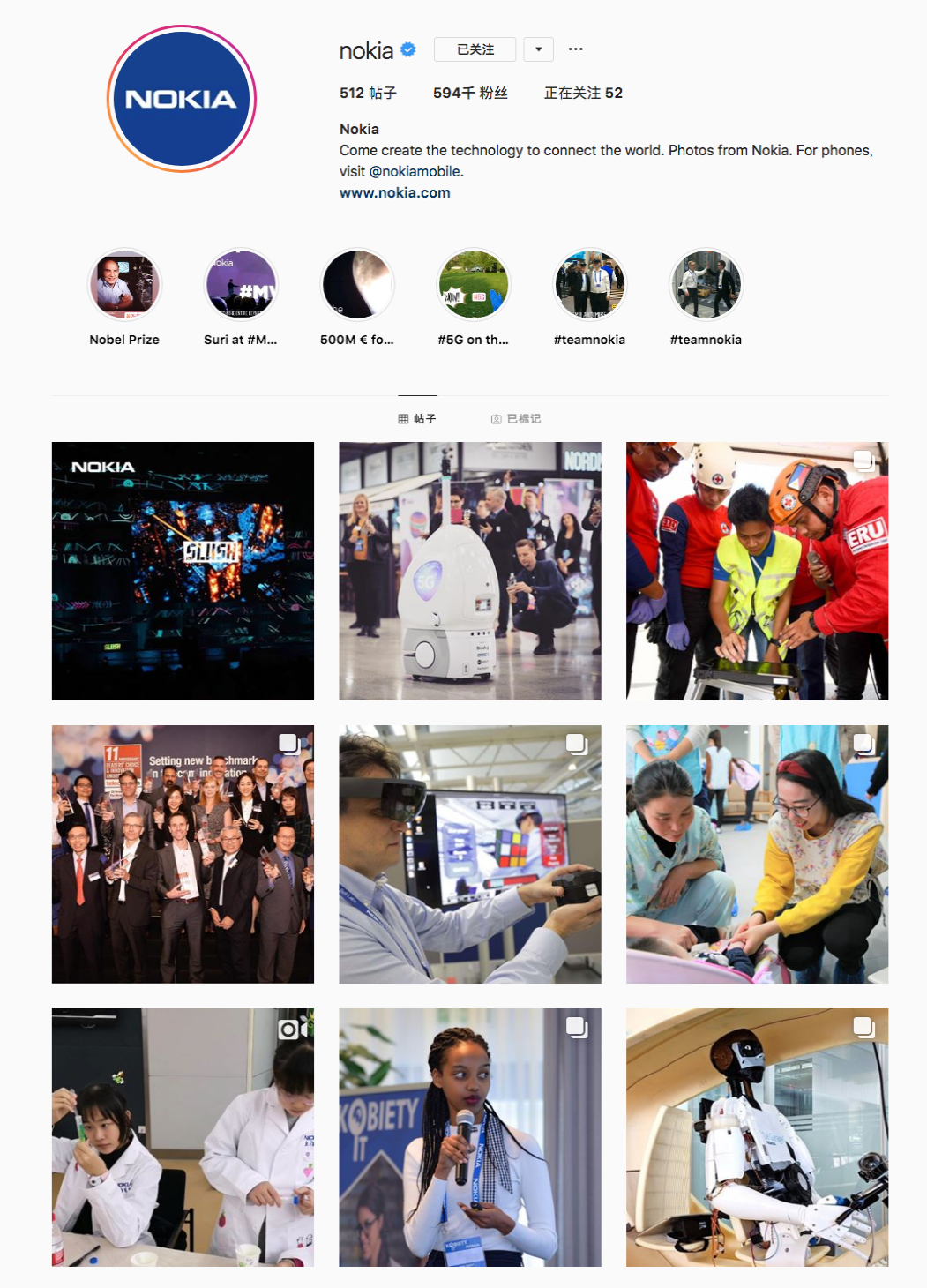The image size is (927, 1288).
Task: Open the Nobel Prize story highlight
Action: point(124,285)
